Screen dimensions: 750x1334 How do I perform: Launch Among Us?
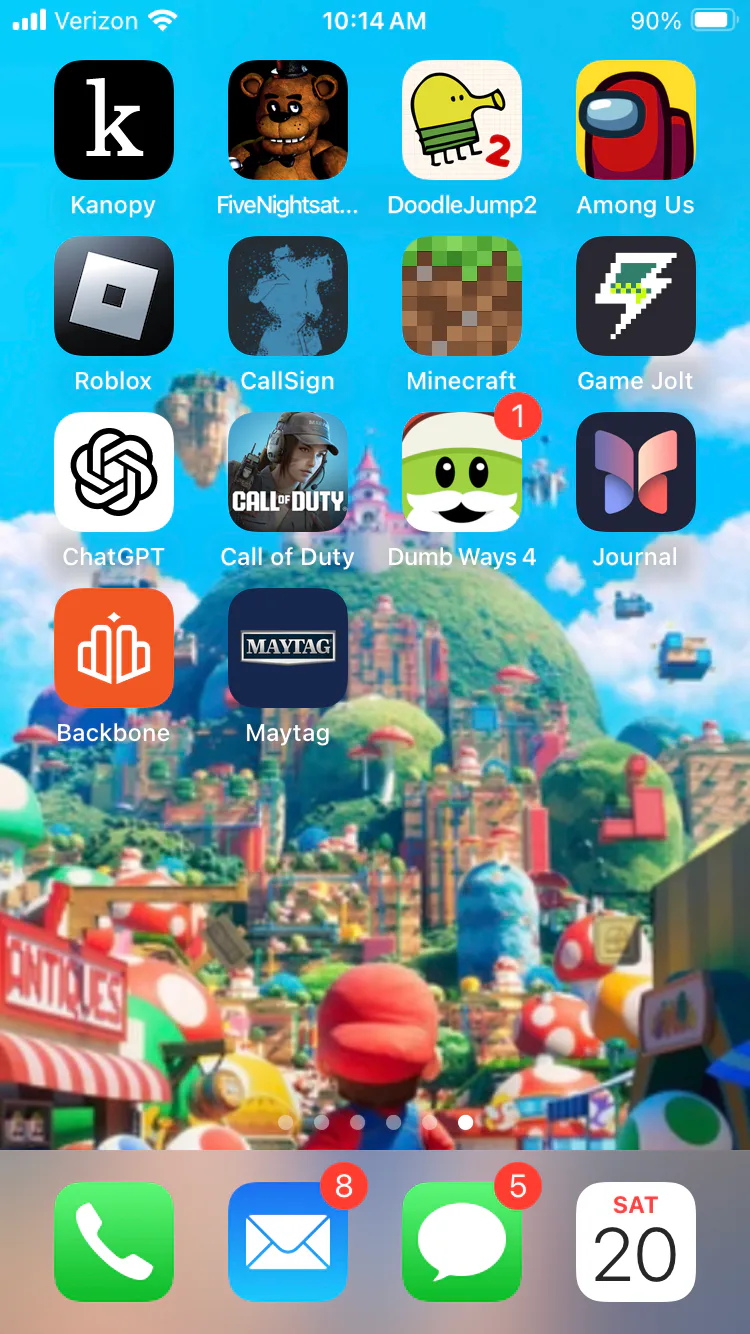636,120
